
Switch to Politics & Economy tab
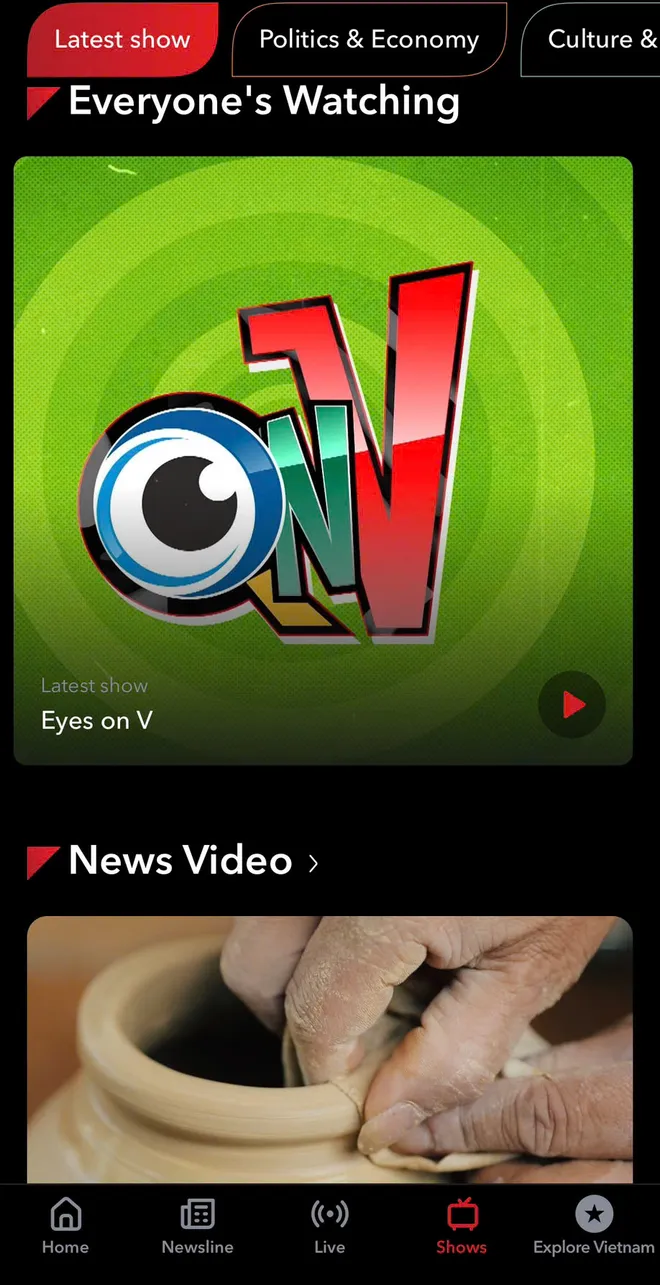click(x=368, y=40)
